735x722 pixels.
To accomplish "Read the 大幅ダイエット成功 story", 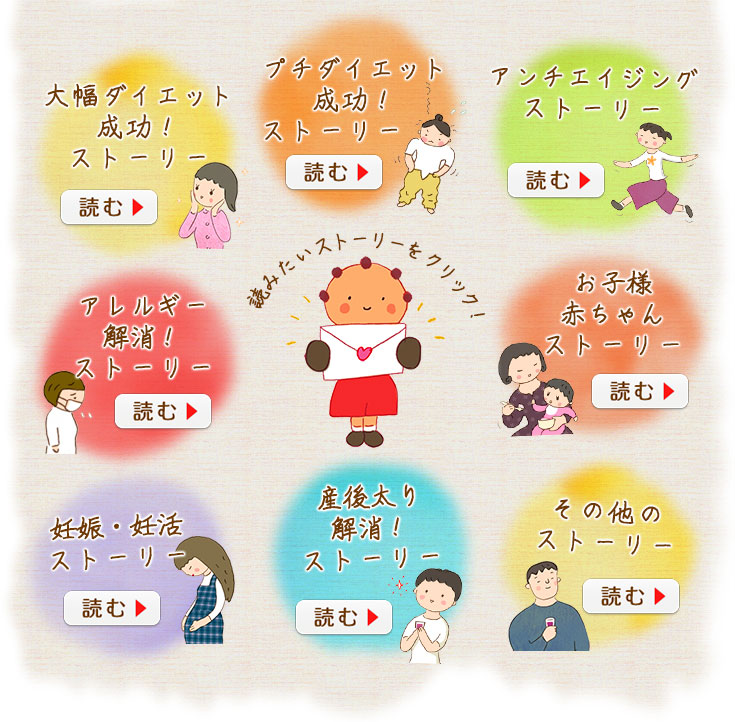I will [109, 207].
